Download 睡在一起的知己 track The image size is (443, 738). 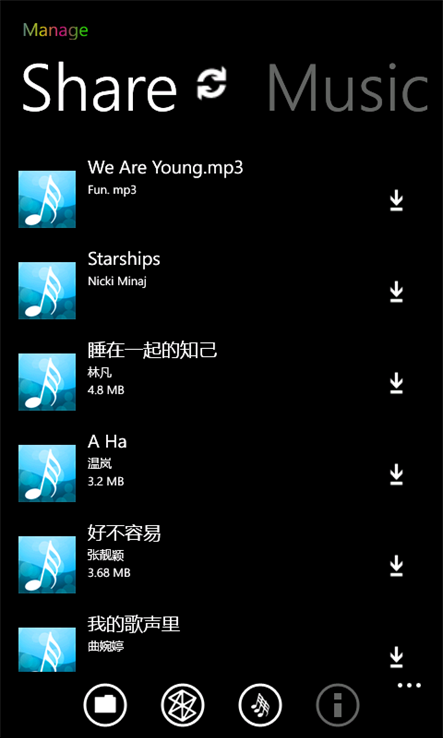tap(397, 383)
